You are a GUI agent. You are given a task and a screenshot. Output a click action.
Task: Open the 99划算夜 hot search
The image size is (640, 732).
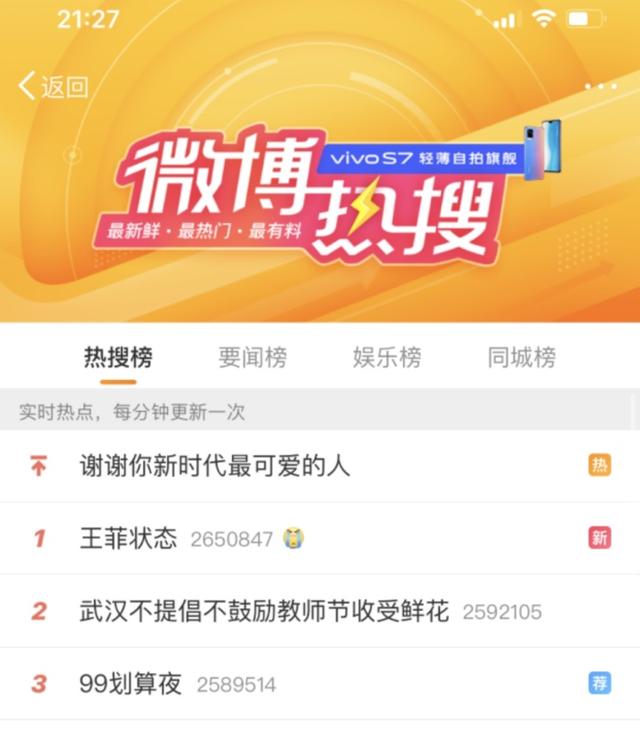(131, 684)
